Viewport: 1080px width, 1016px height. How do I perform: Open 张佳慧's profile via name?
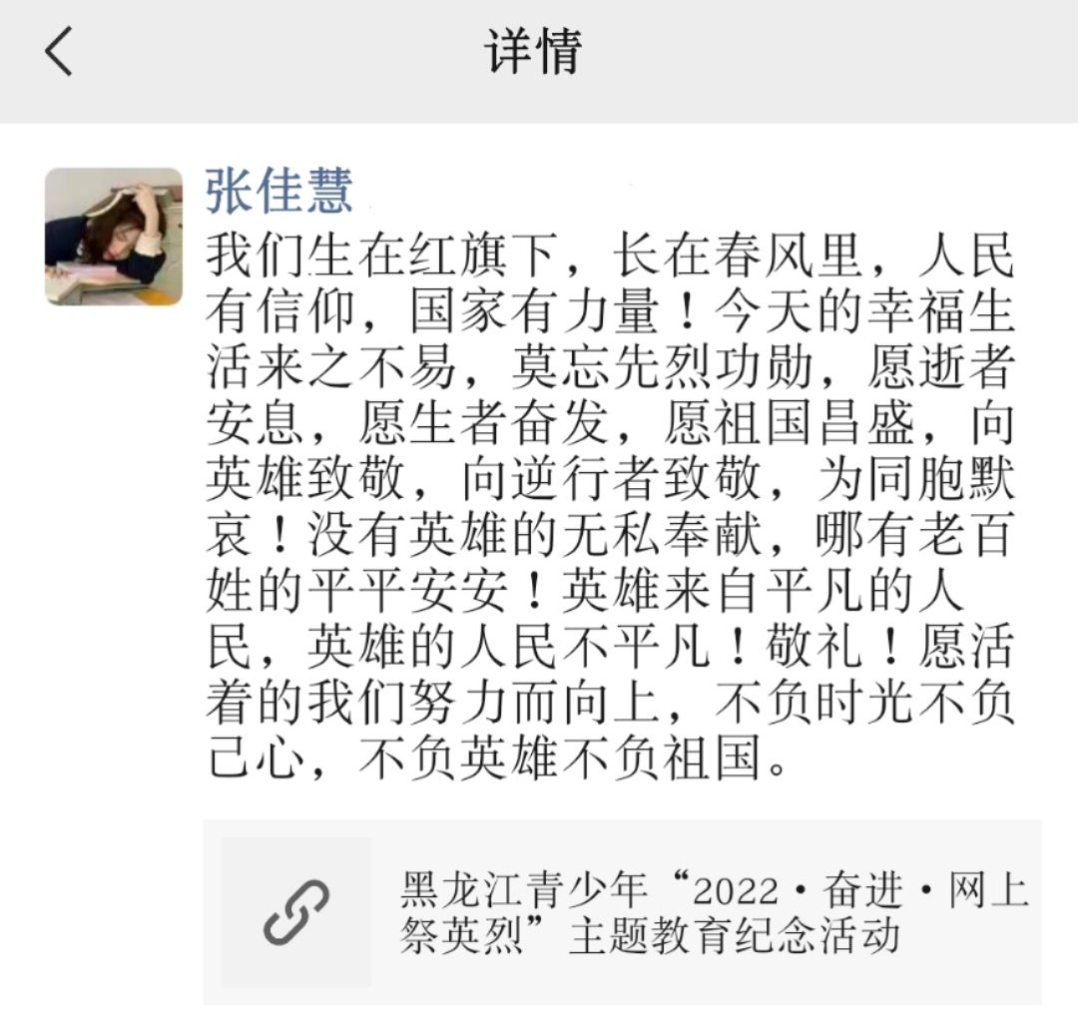(279, 191)
